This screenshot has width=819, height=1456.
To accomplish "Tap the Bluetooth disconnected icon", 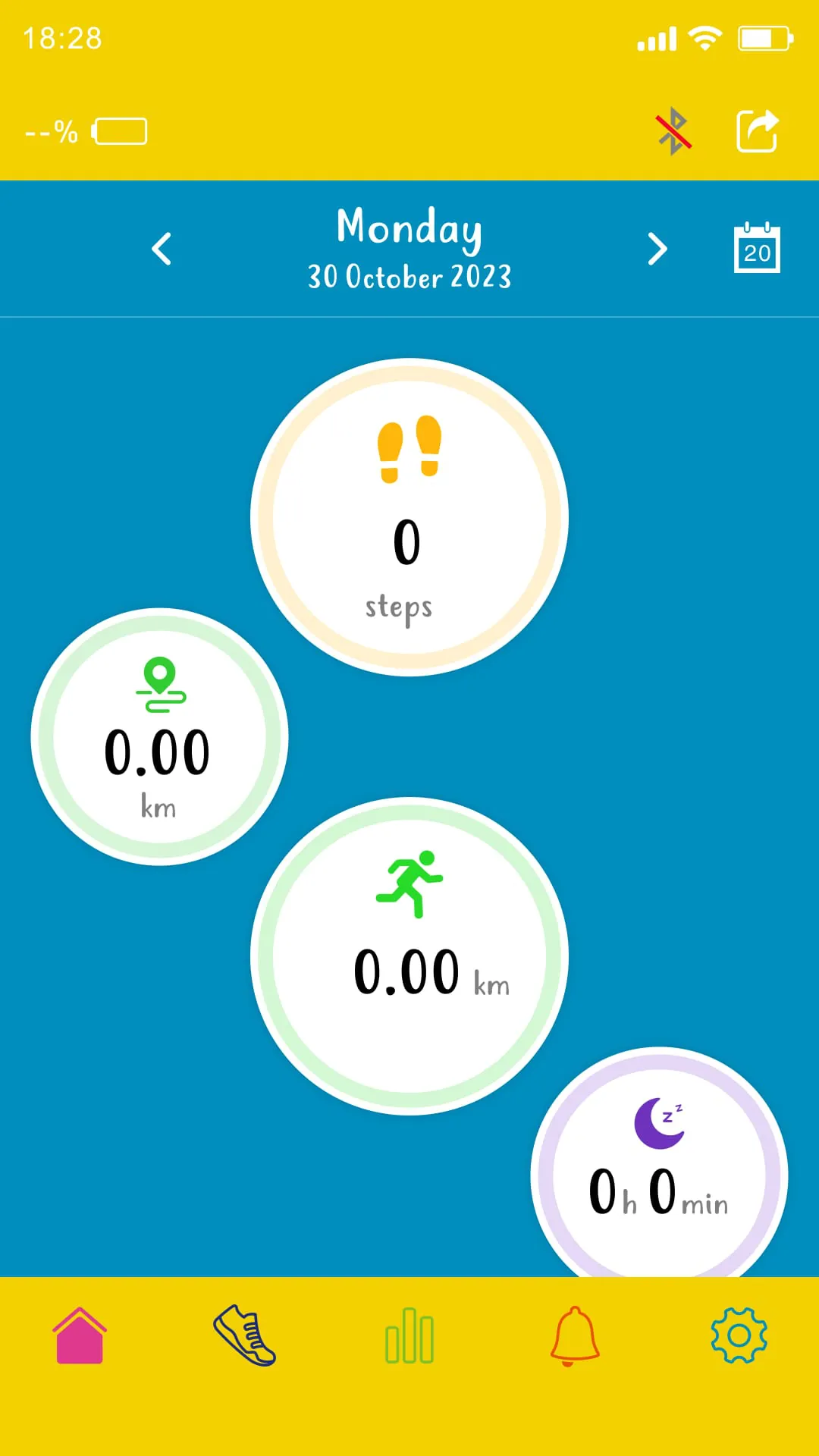I will [673, 131].
